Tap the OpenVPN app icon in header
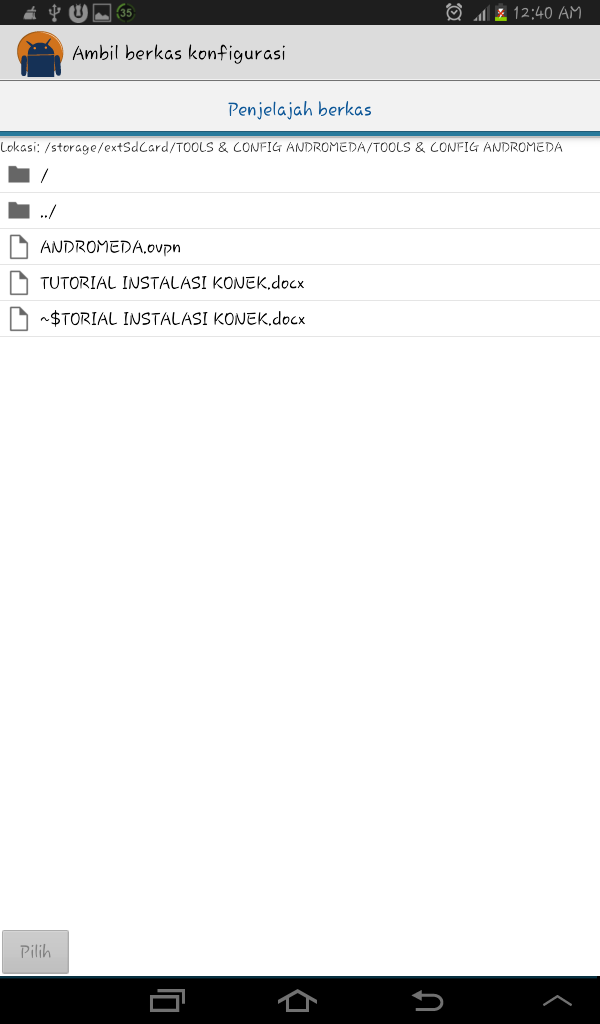Screen dimensions: 600x1024 point(40,54)
